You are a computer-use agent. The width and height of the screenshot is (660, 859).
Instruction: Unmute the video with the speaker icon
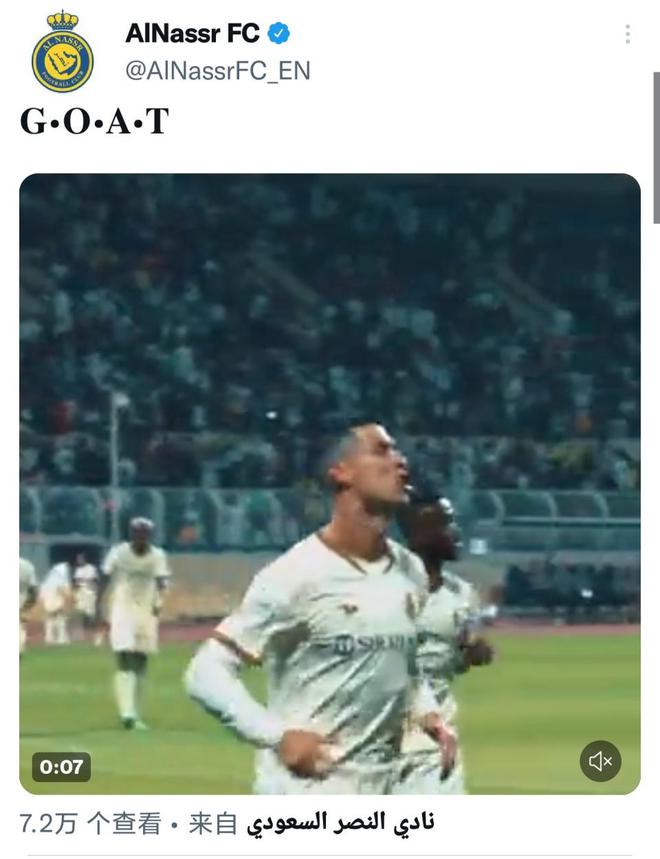coord(600,762)
